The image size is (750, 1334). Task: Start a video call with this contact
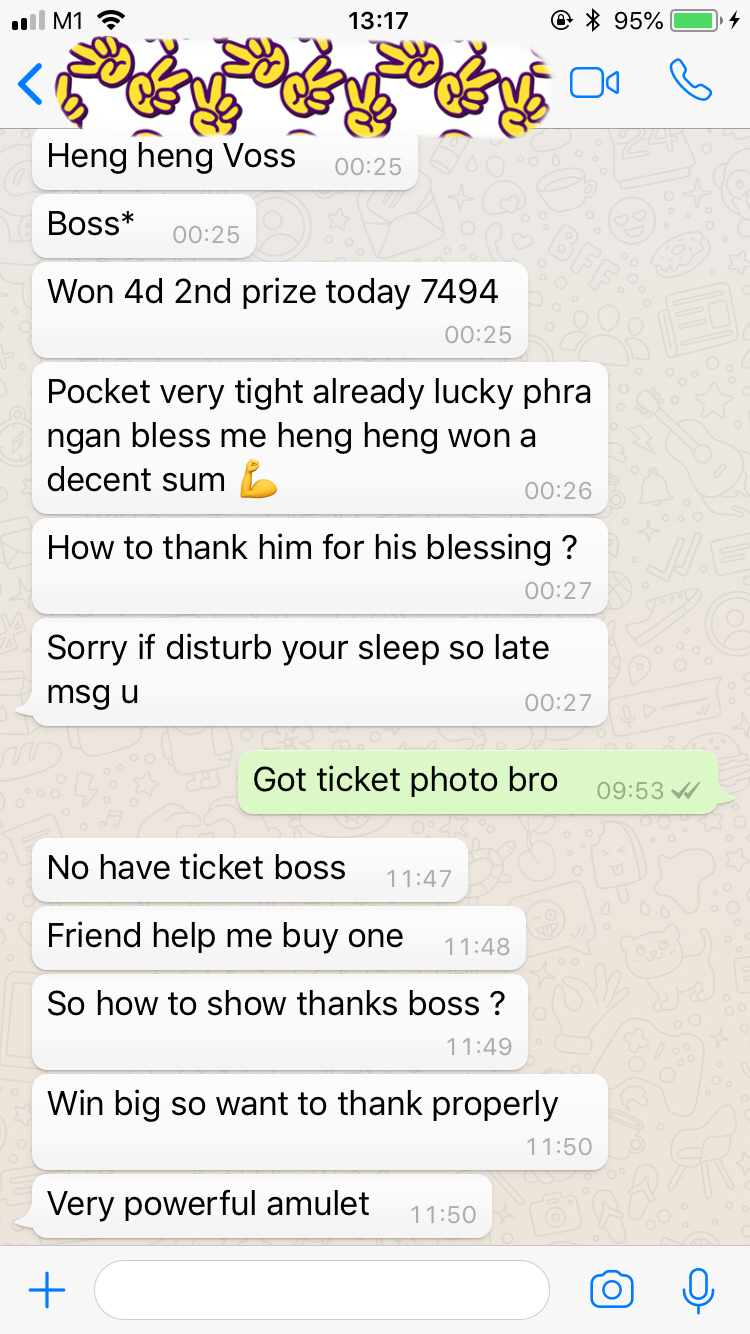click(594, 84)
